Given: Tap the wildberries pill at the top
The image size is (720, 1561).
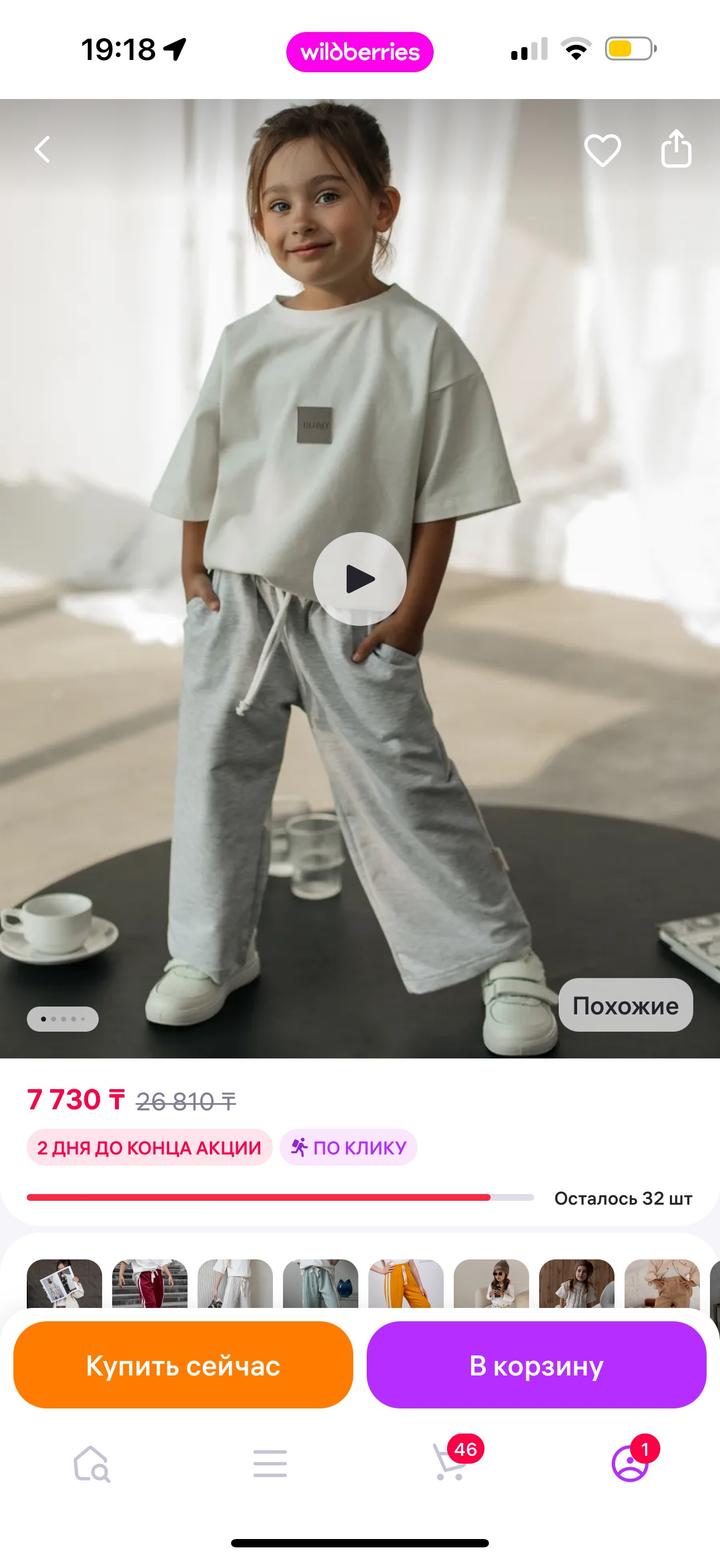Looking at the screenshot, I should point(360,52).
